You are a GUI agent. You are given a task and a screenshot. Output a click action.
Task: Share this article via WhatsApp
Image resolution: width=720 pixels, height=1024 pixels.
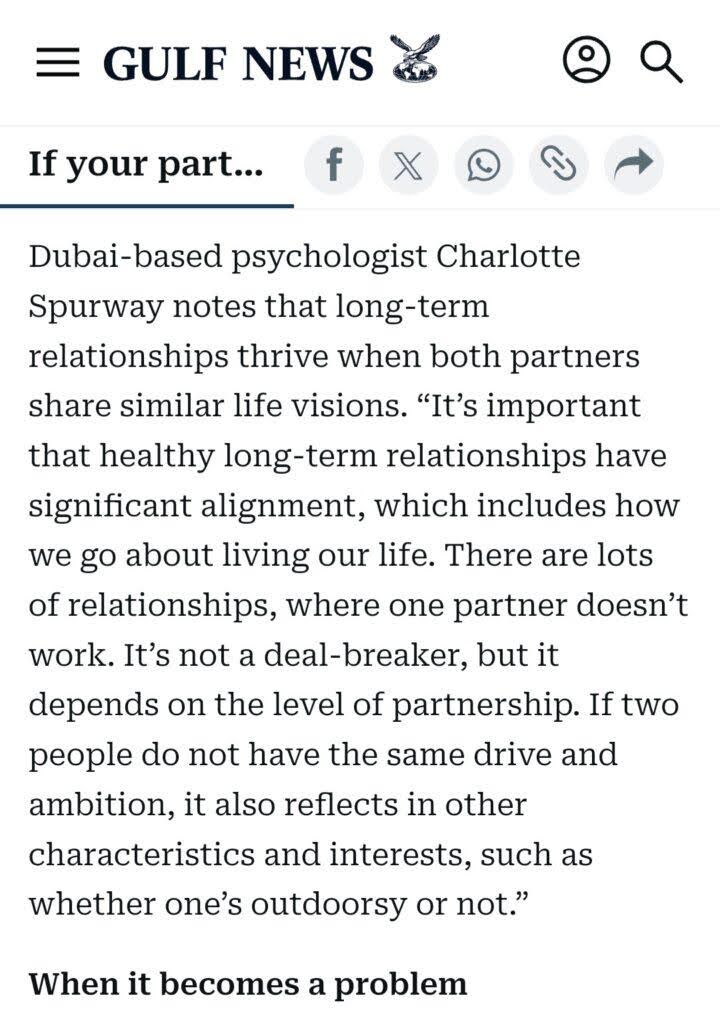coord(483,165)
